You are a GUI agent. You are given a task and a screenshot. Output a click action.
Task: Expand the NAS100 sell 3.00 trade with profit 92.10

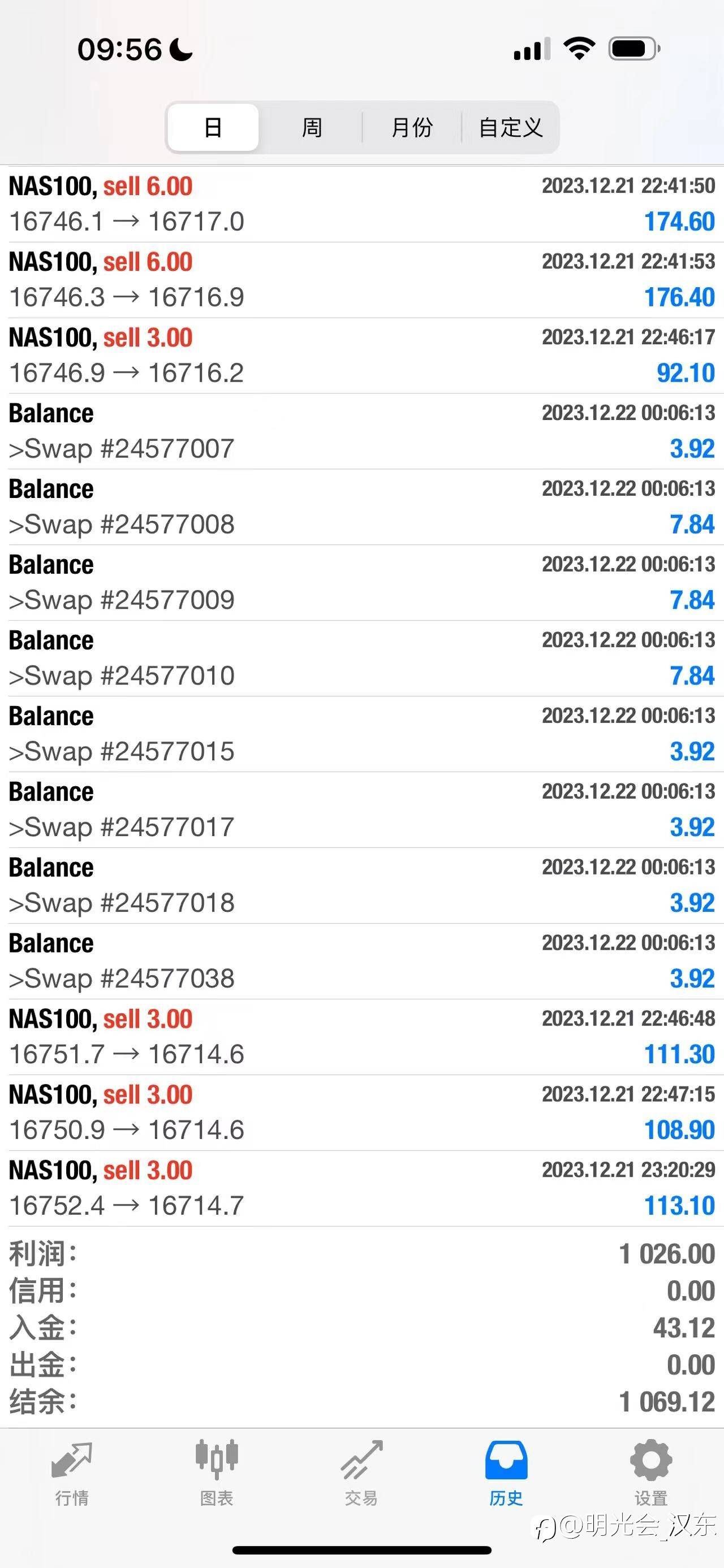pyautogui.click(x=361, y=355)
